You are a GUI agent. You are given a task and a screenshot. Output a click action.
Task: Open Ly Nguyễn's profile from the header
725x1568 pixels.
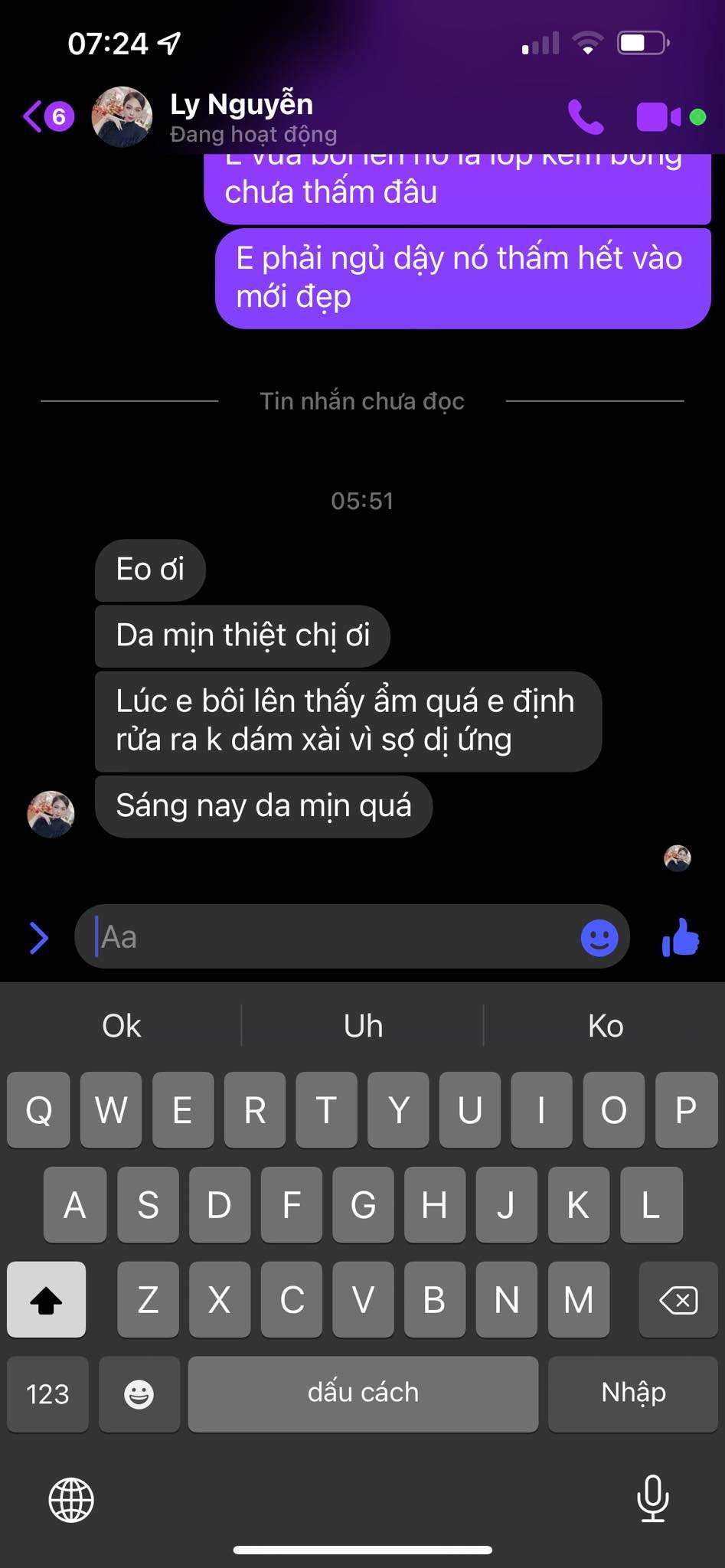(x=240, y=116)
